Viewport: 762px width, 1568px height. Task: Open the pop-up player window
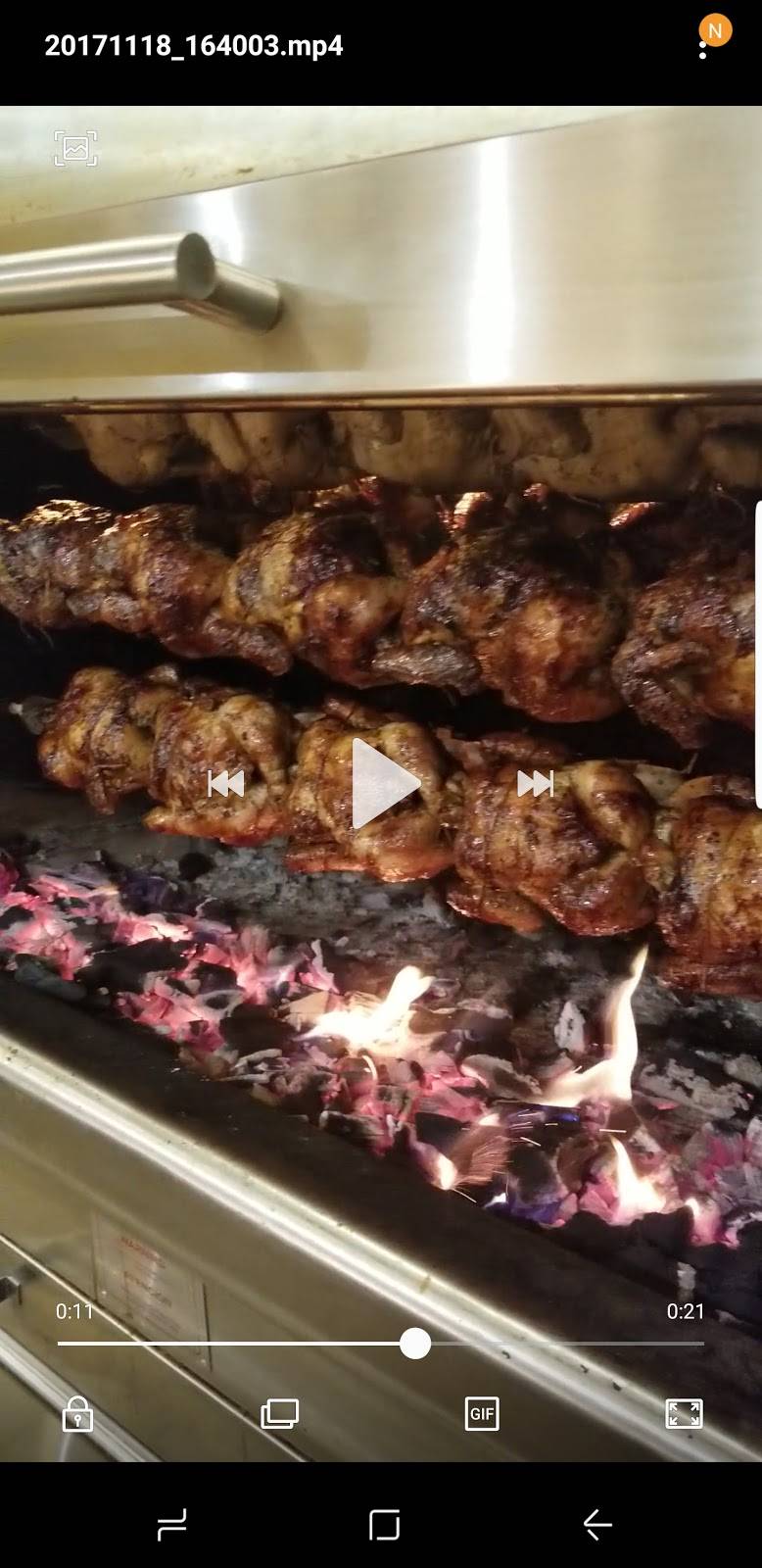tap(279, 1414)
